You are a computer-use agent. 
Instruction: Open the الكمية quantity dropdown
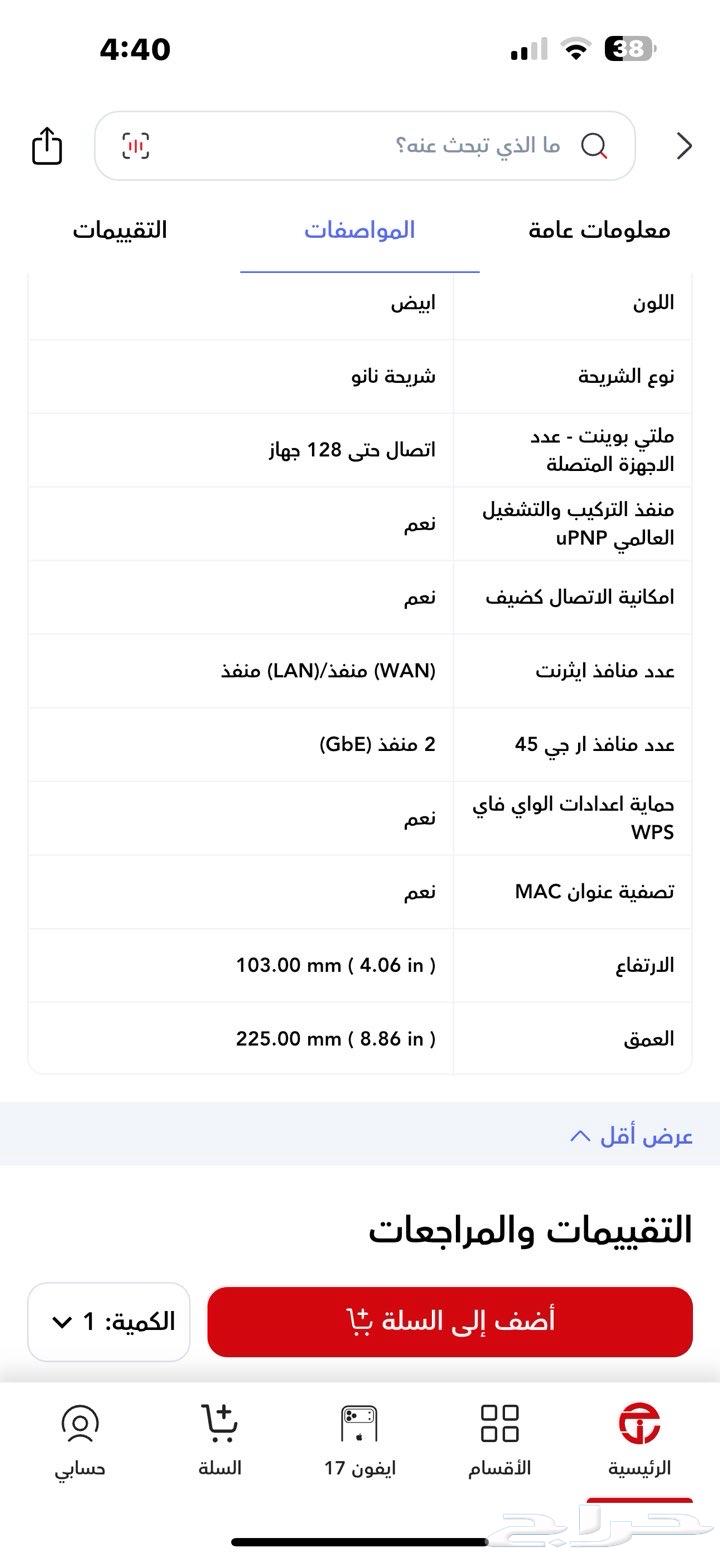pos(109,1322)
